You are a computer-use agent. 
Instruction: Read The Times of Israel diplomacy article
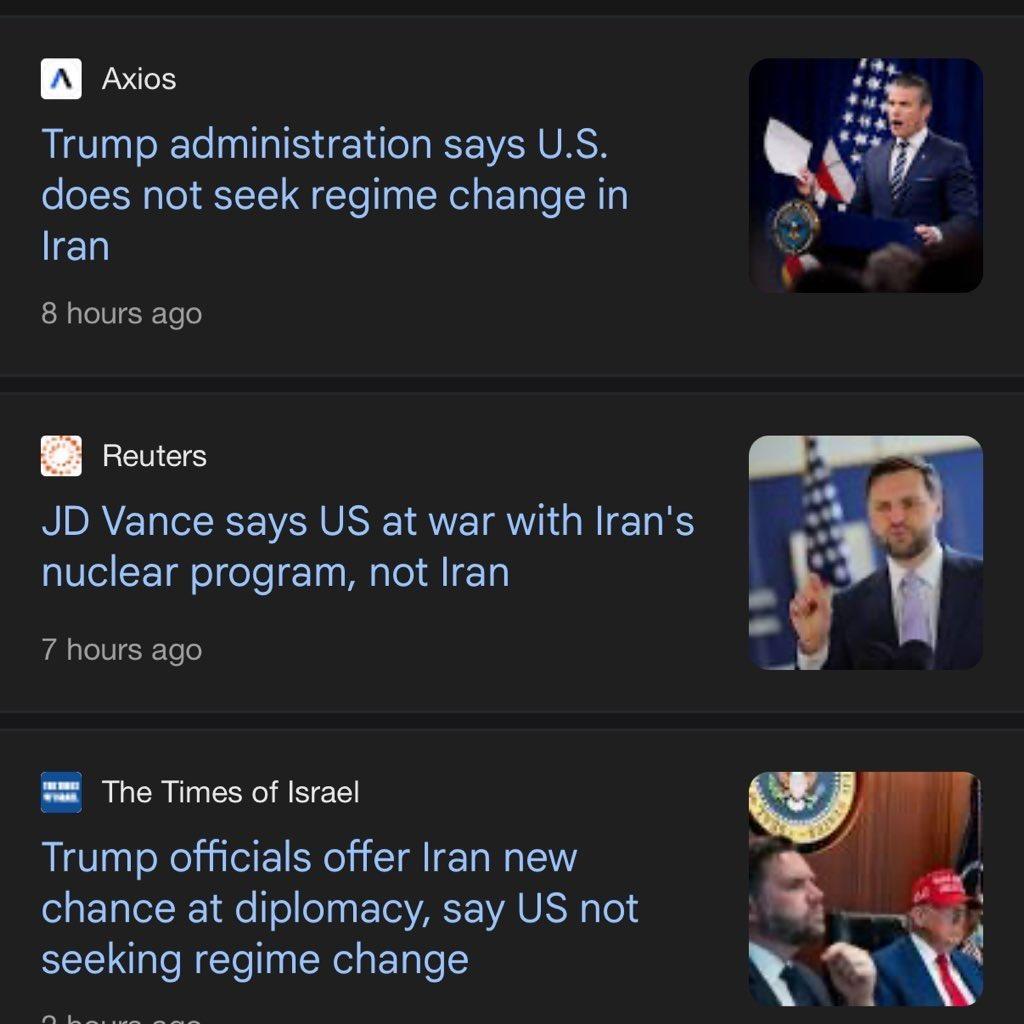(339, 908)
